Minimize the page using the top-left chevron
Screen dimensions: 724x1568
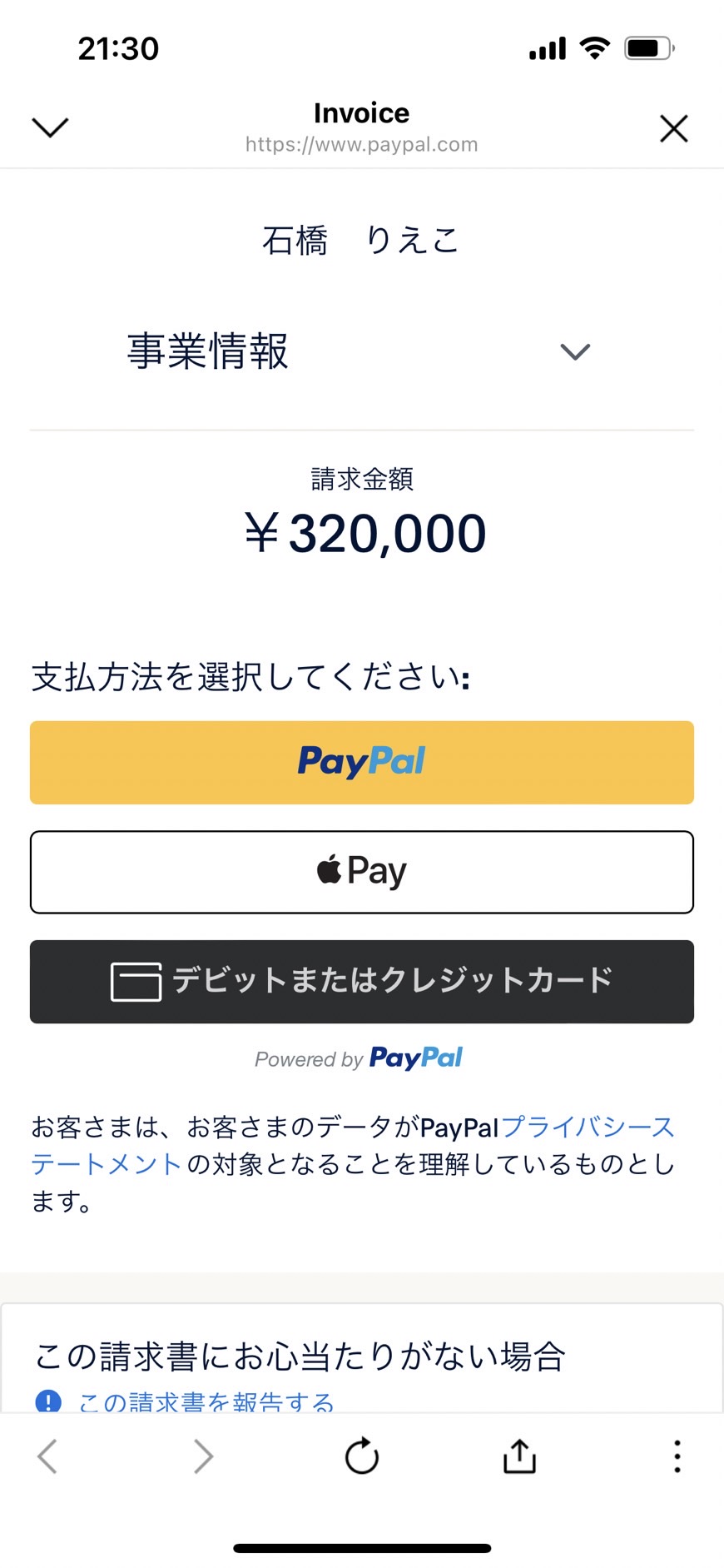pyautogui.click(x=50, y=127)
